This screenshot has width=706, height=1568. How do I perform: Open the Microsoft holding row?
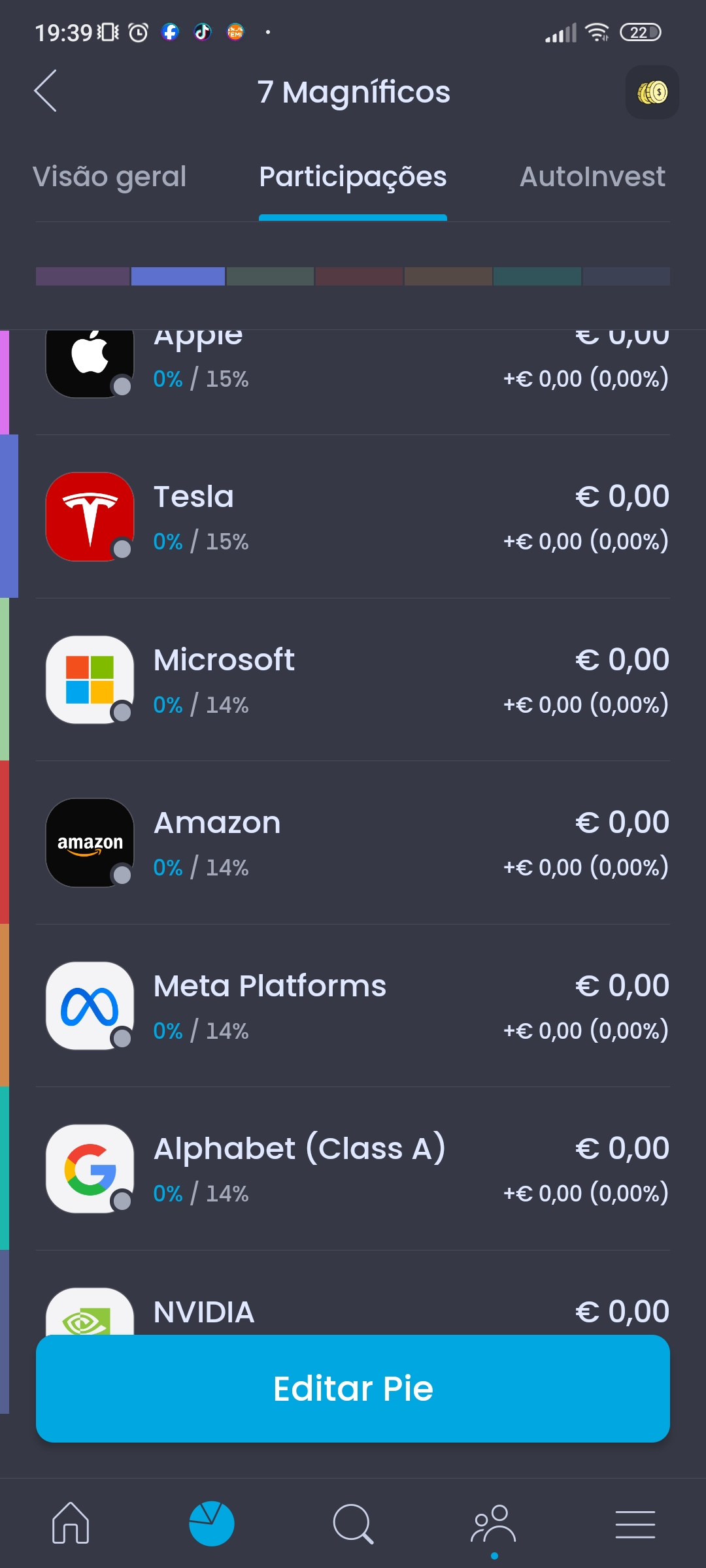[353, 679]
